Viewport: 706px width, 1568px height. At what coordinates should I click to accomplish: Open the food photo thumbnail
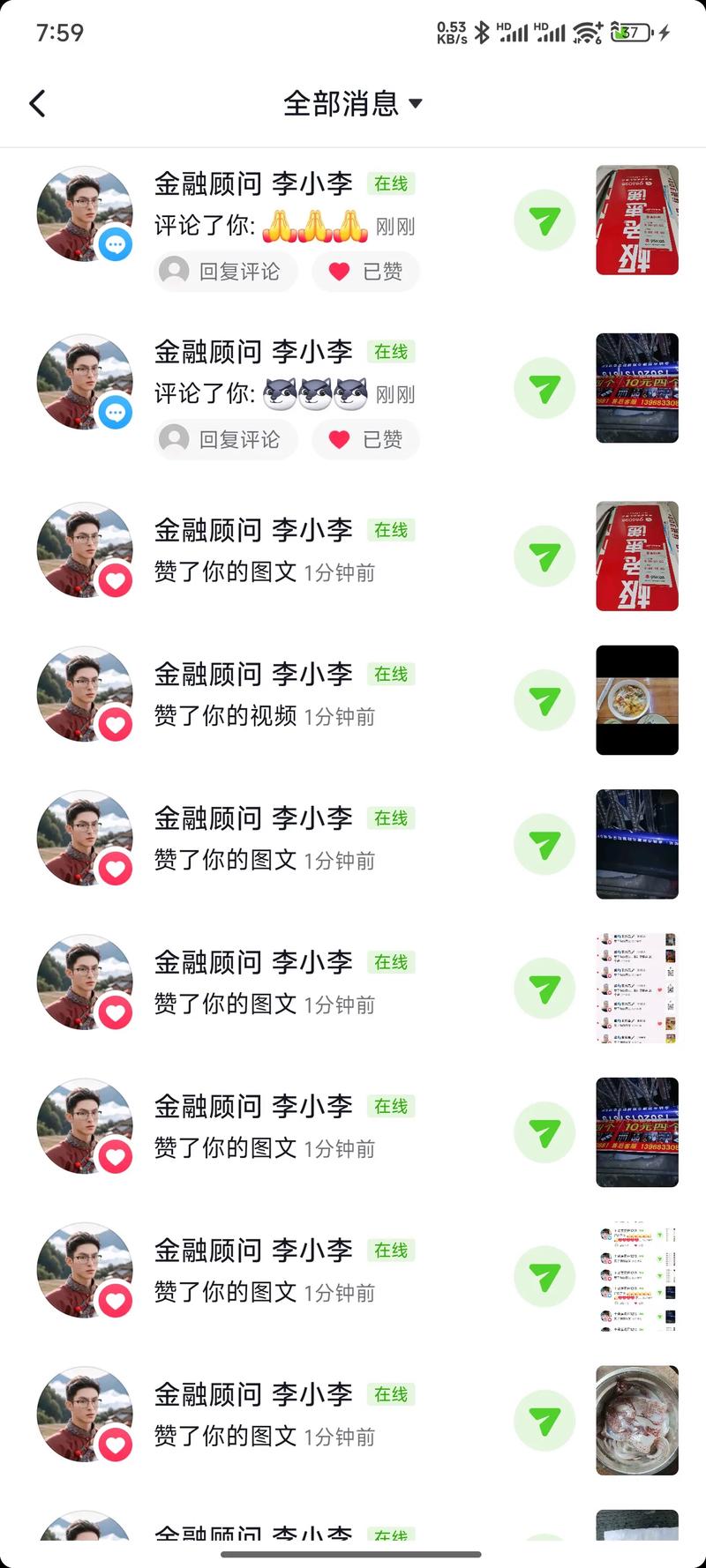[637, 700]
